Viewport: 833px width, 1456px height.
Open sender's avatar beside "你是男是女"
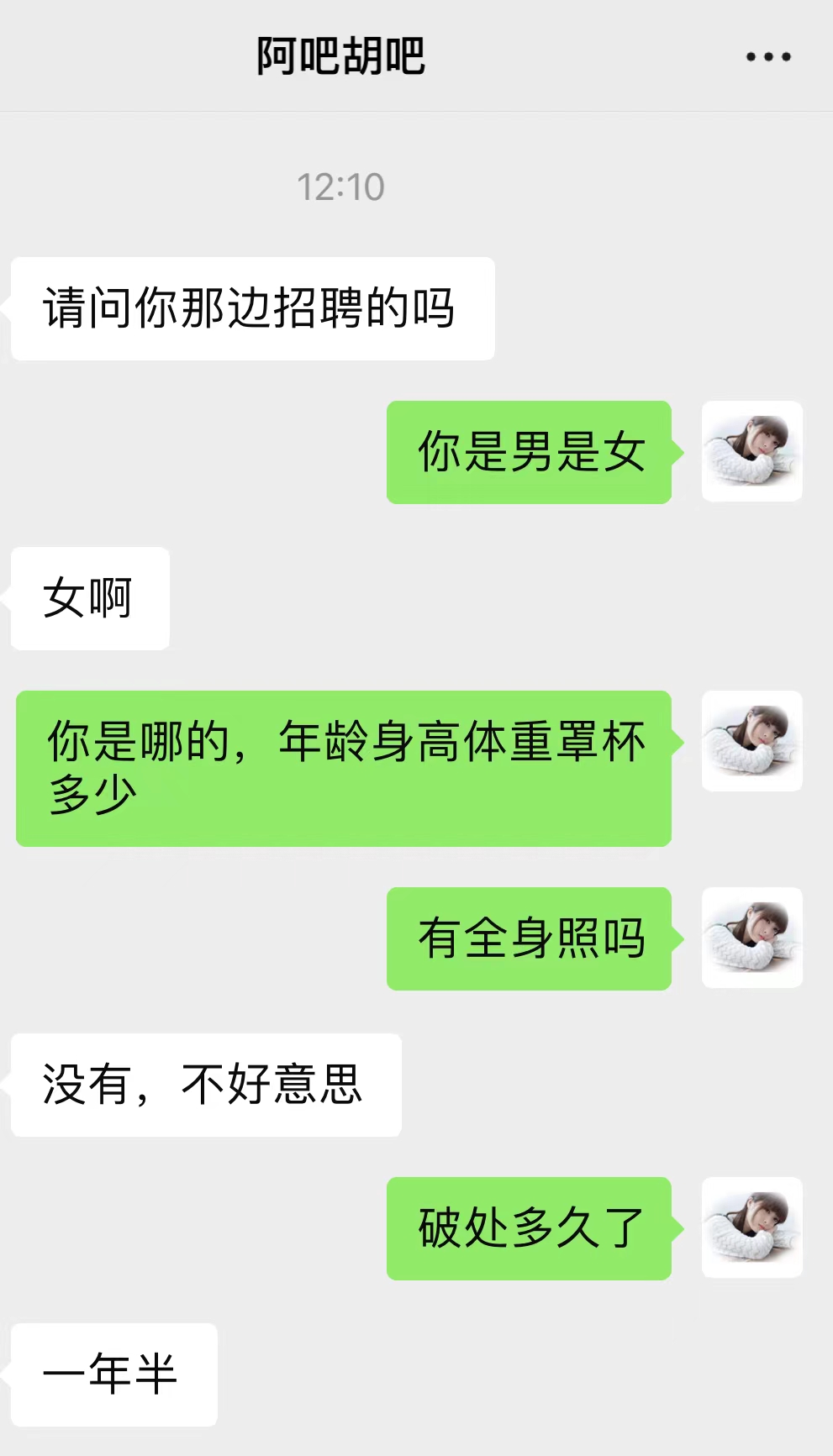click(751, 452)
